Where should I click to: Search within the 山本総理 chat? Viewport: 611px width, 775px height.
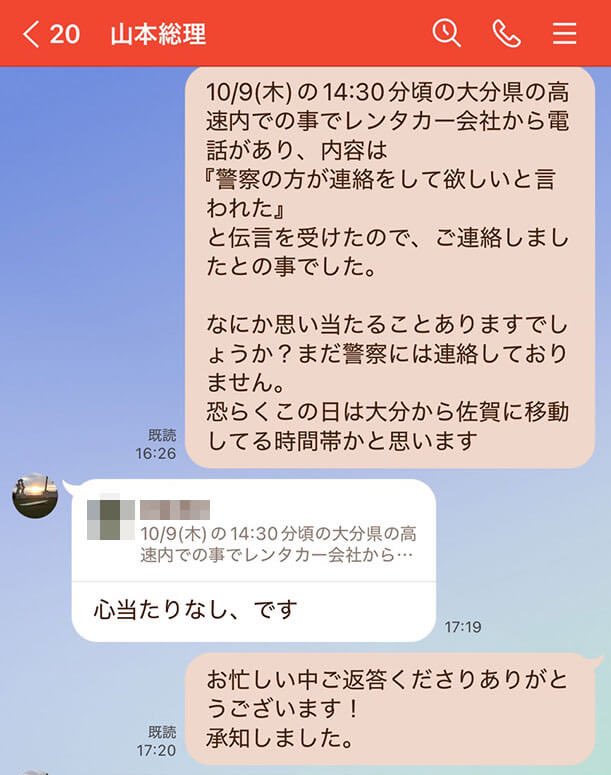(446, 34)
